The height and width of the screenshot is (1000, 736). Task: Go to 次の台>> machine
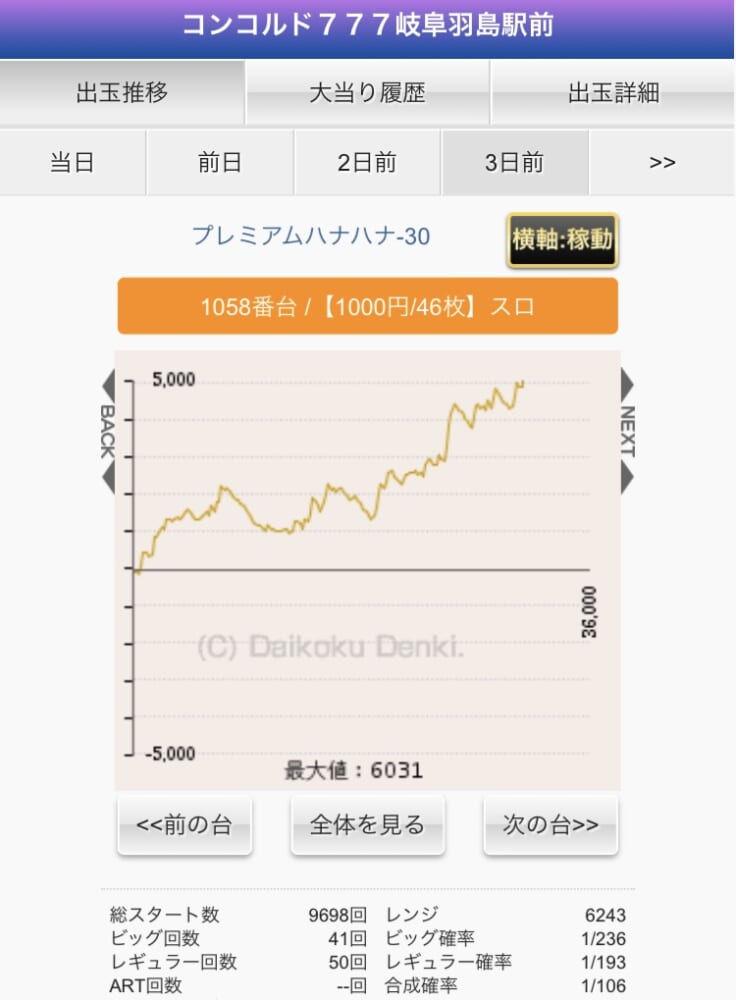click(550, 825)
